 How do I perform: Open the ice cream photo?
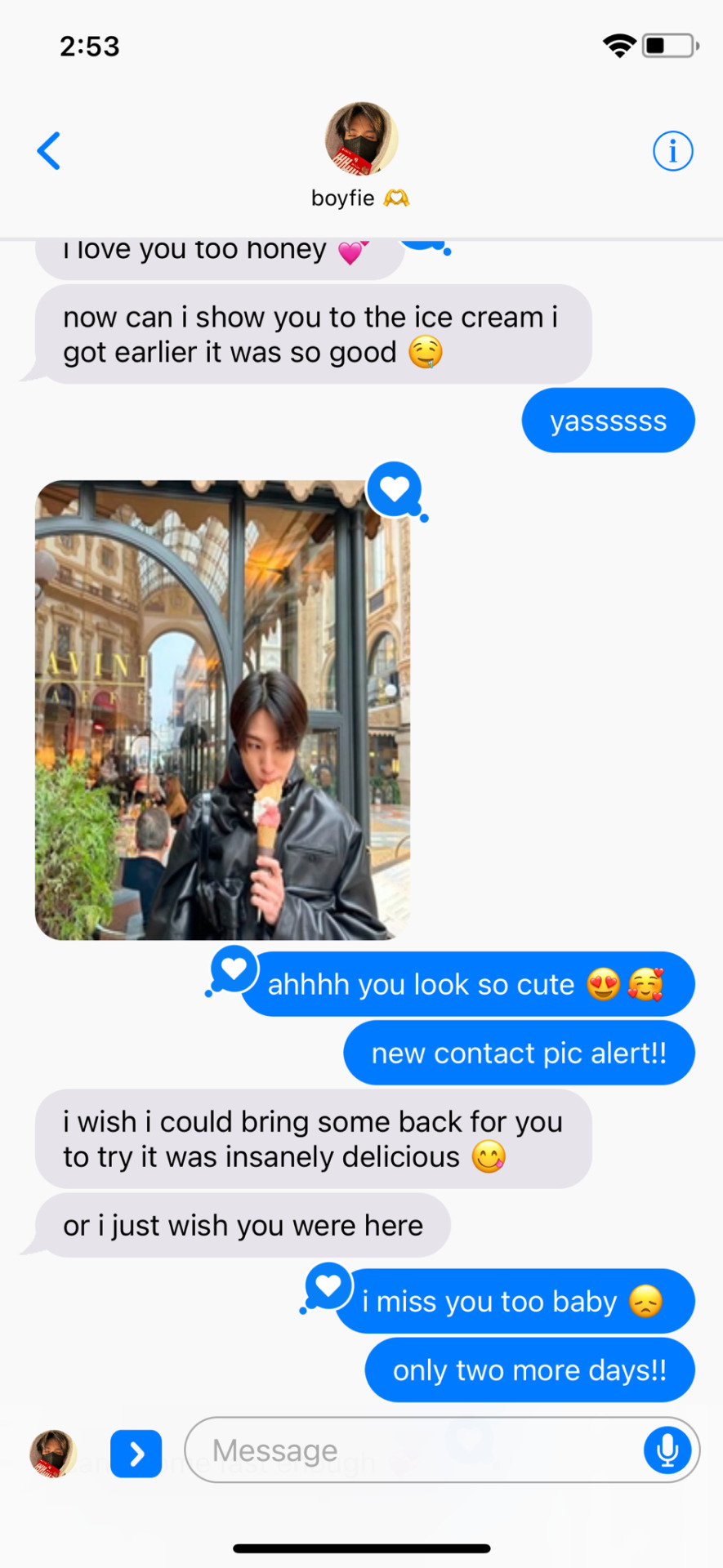(222, 709)
